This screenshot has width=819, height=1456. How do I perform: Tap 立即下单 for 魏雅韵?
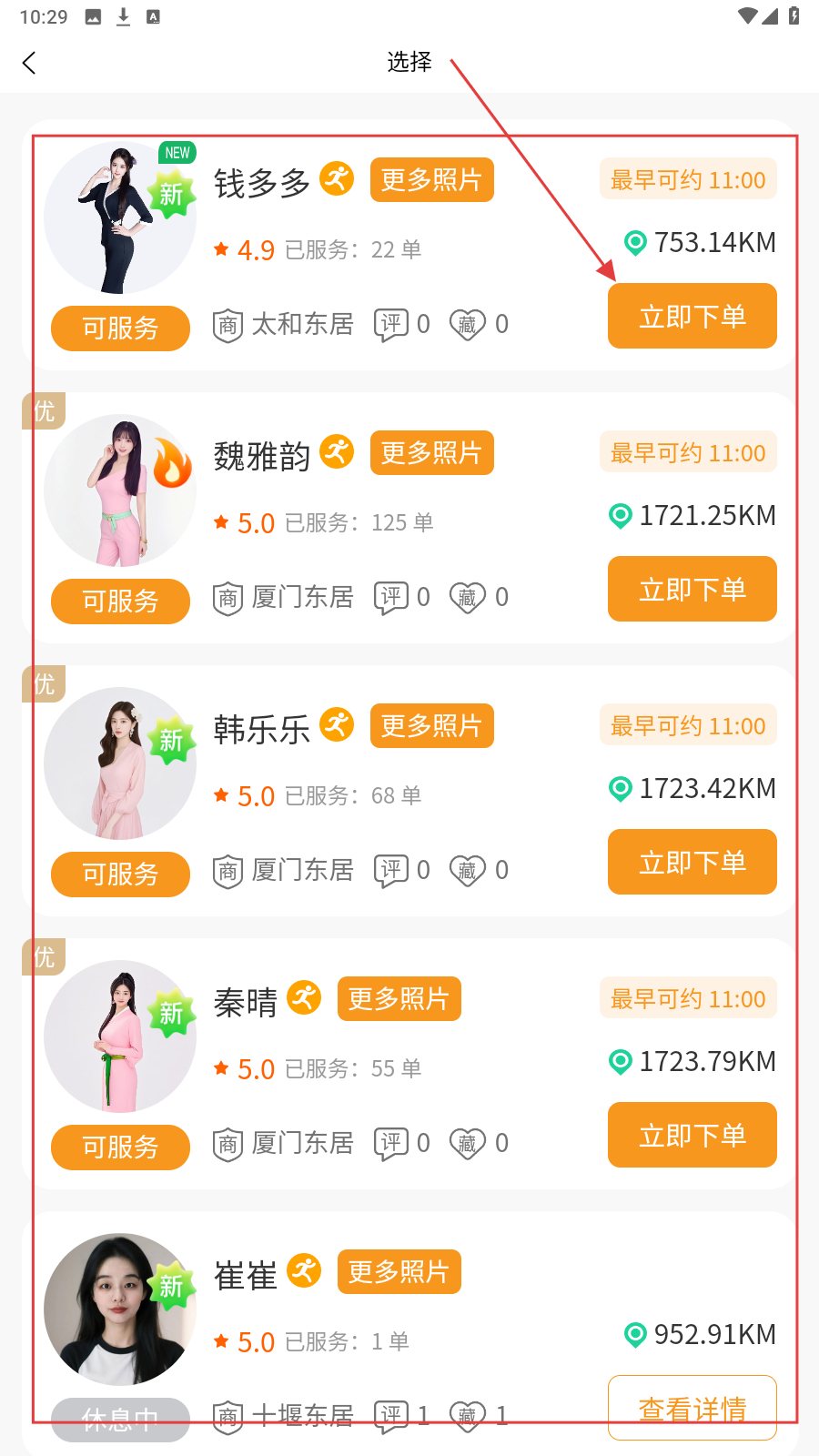pyautogui.click(x=692, y=589)
